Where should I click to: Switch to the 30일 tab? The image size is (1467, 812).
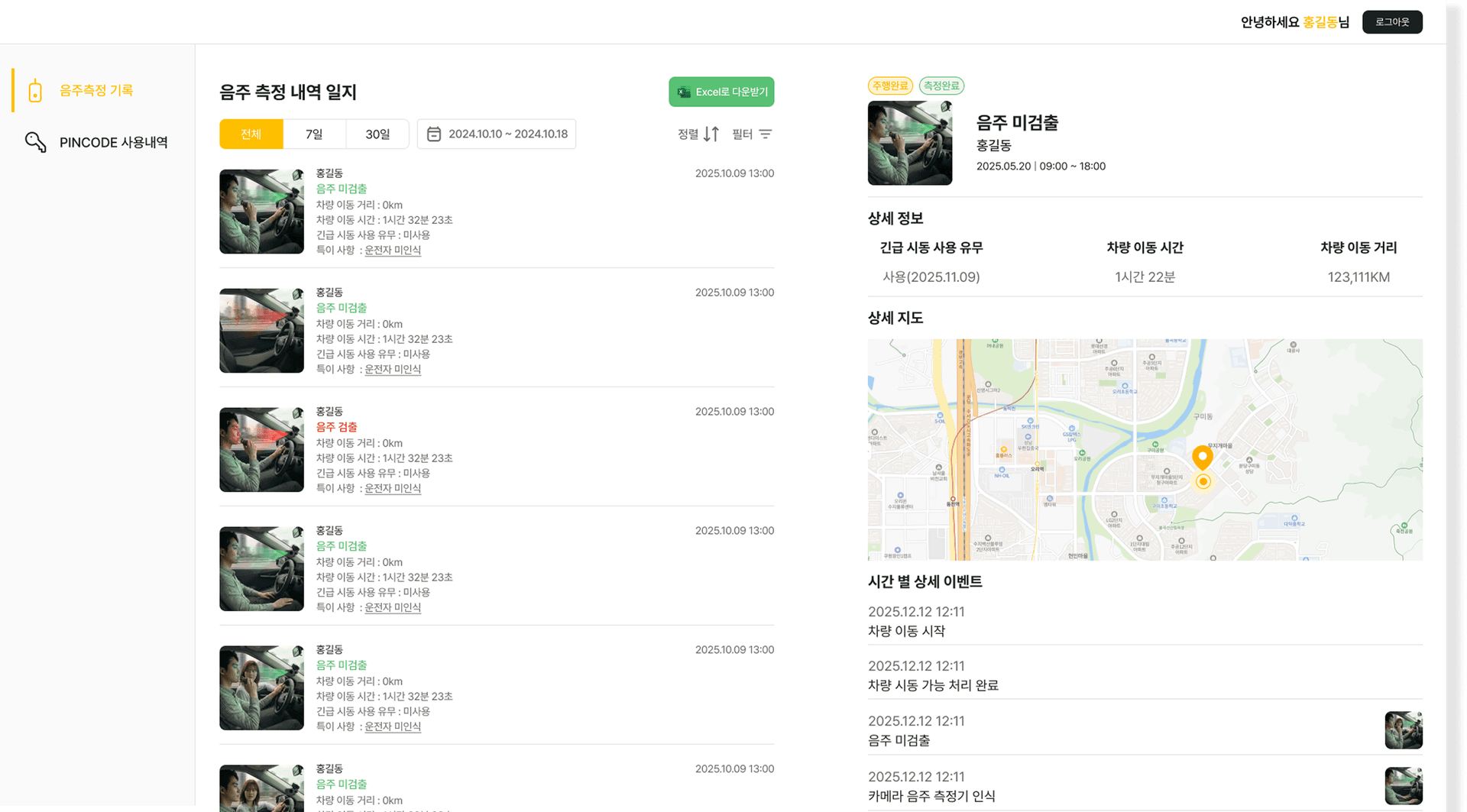pos(377,134)
